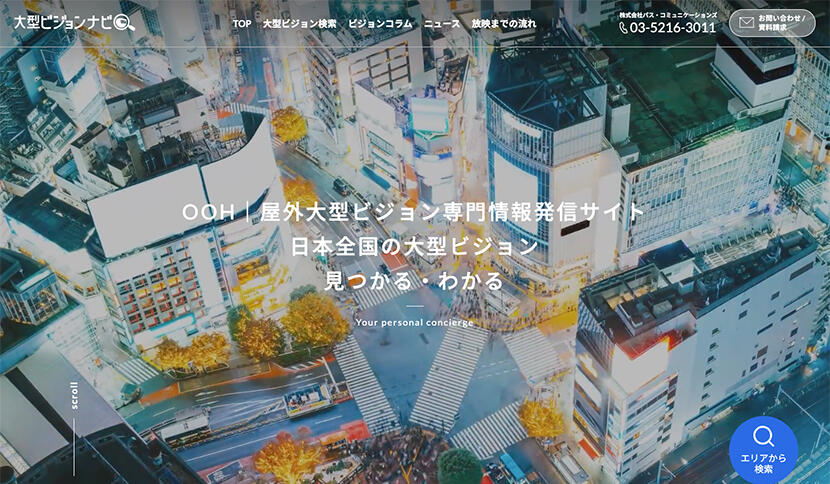Open the ビジョンコラム section
830x484 pixels.
point(380,23)
